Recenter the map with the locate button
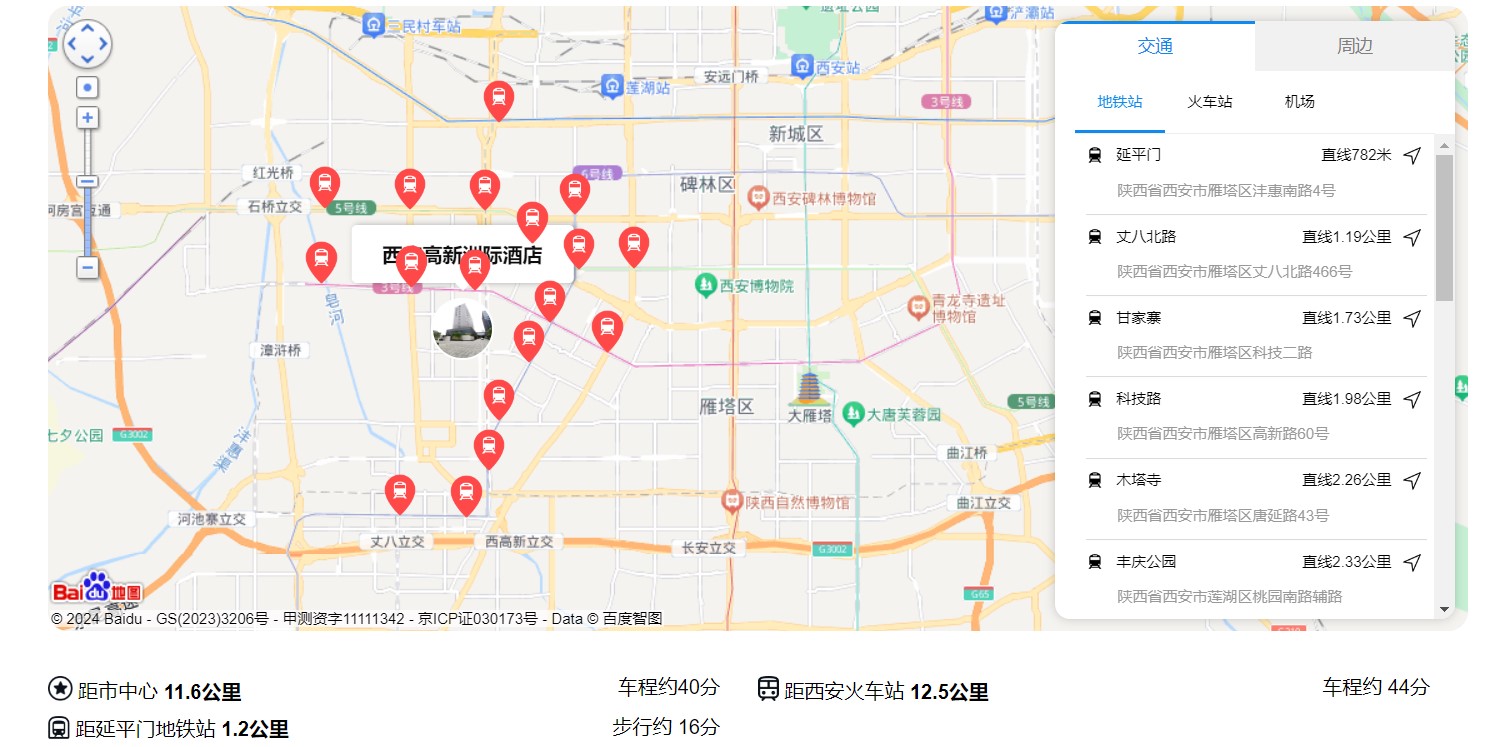Image resolution: width=1487 pixels, height=747 pixels. 88,88
